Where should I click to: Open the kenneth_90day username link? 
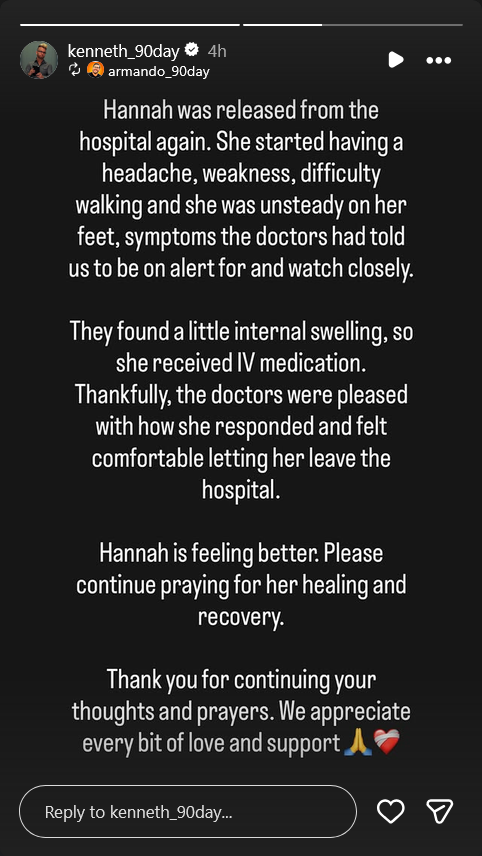click(123, 51)
